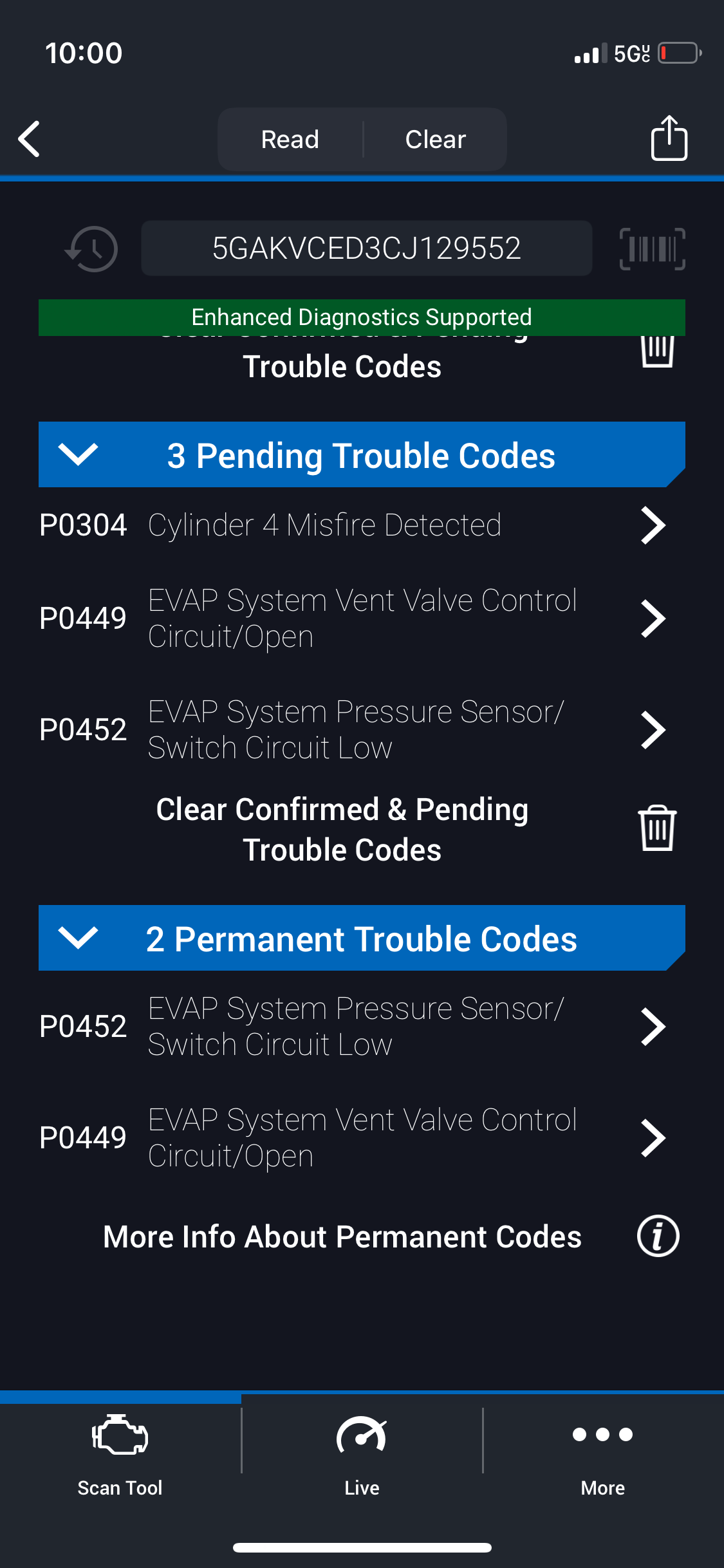The image size is (724, 1568).
Task: Open the VIN history clock icon
Action: 92,248
